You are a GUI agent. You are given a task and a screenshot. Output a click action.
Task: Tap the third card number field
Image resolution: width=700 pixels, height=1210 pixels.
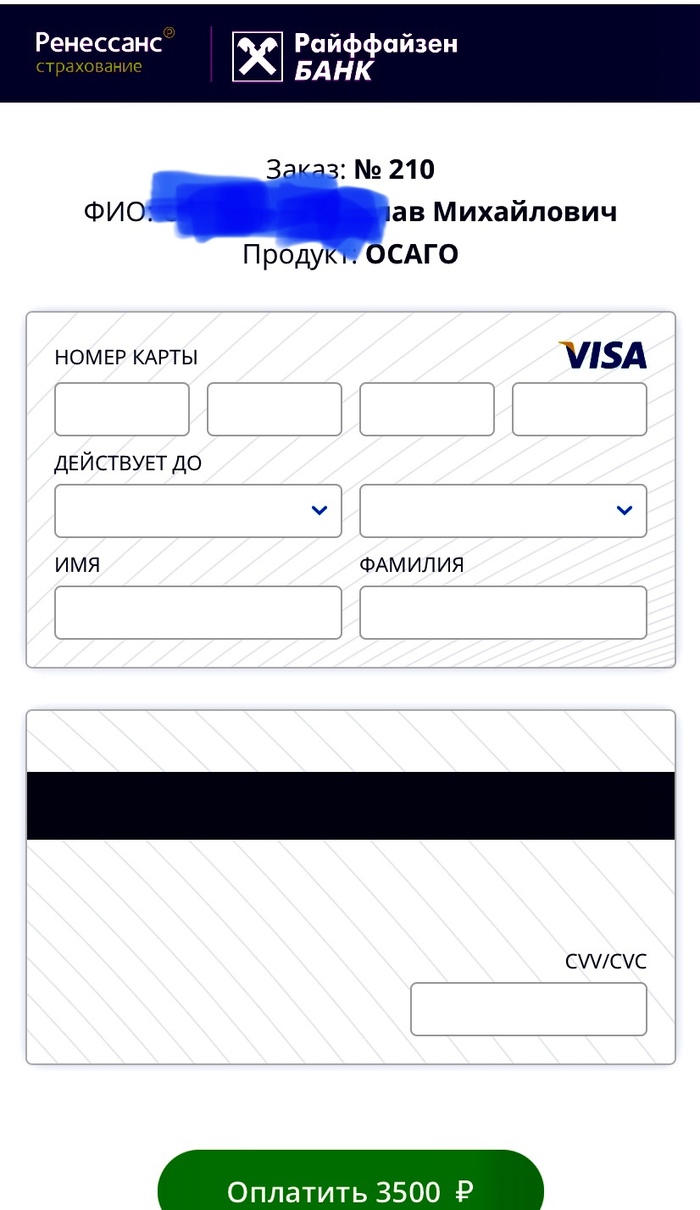427,409
